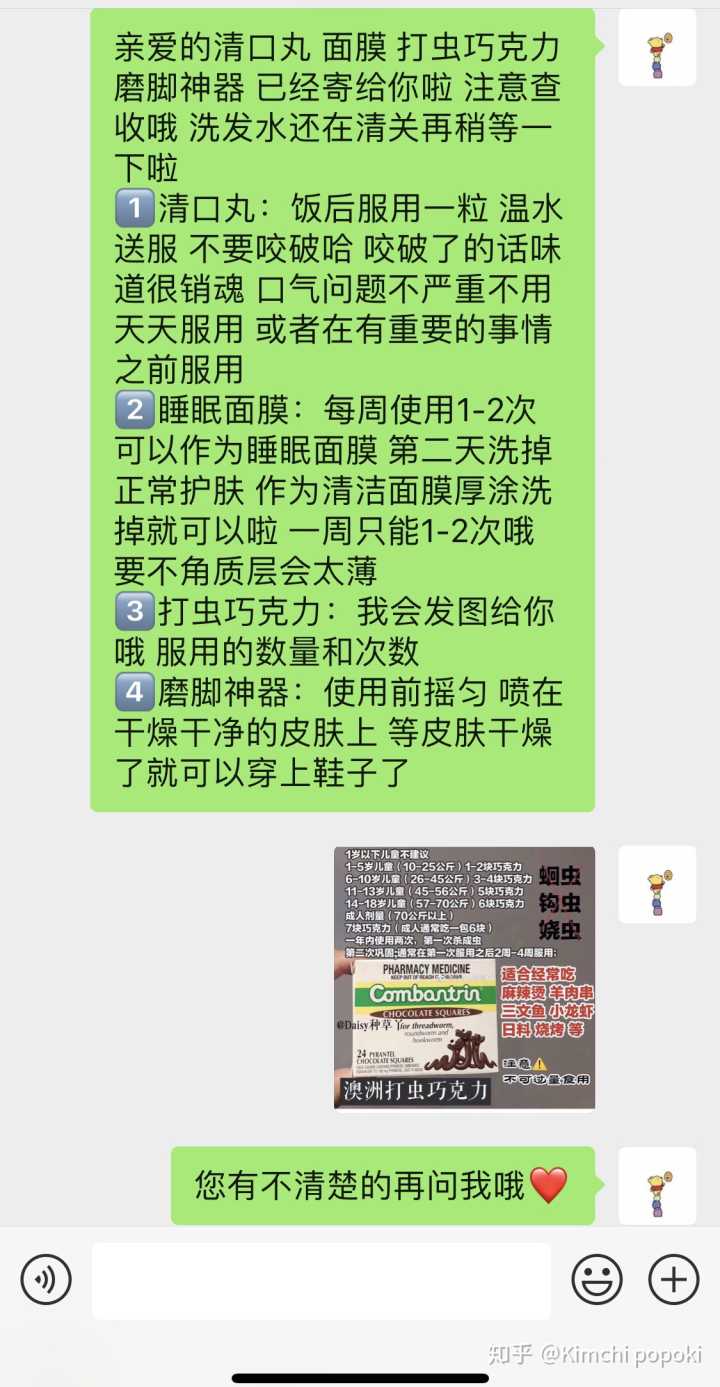Tap avatar next to the 您有不清楚的再问我哦 message
720x1387 pixels.
(x=657, y=1186)
